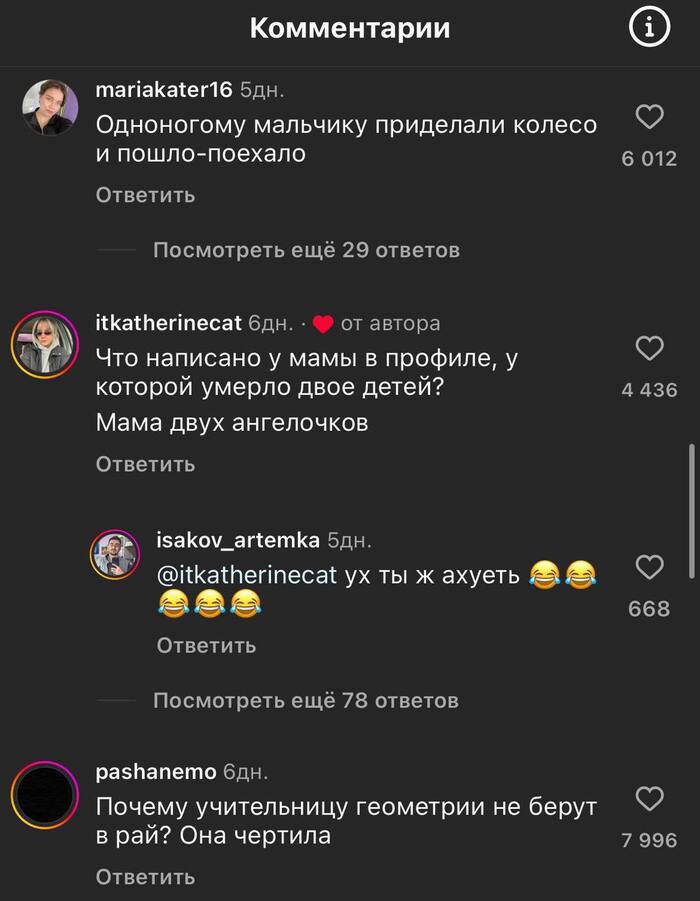Screen dimensions: 700x901
Task: Reply to pashanemo's comment
Action: [145, 877]
